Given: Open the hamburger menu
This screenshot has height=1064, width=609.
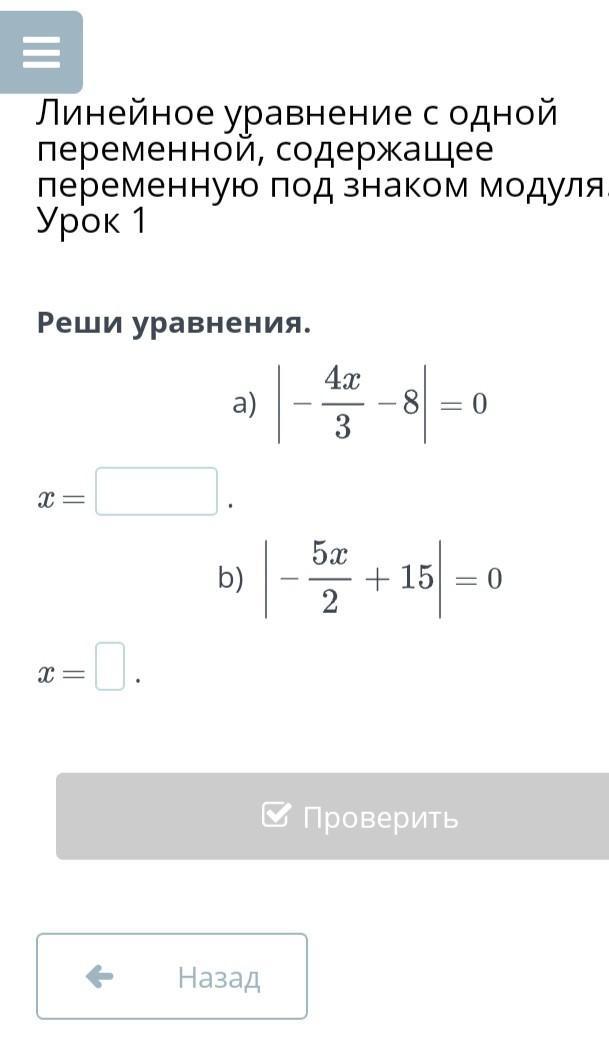Looking at the screenshot, I should pos(41,52).
